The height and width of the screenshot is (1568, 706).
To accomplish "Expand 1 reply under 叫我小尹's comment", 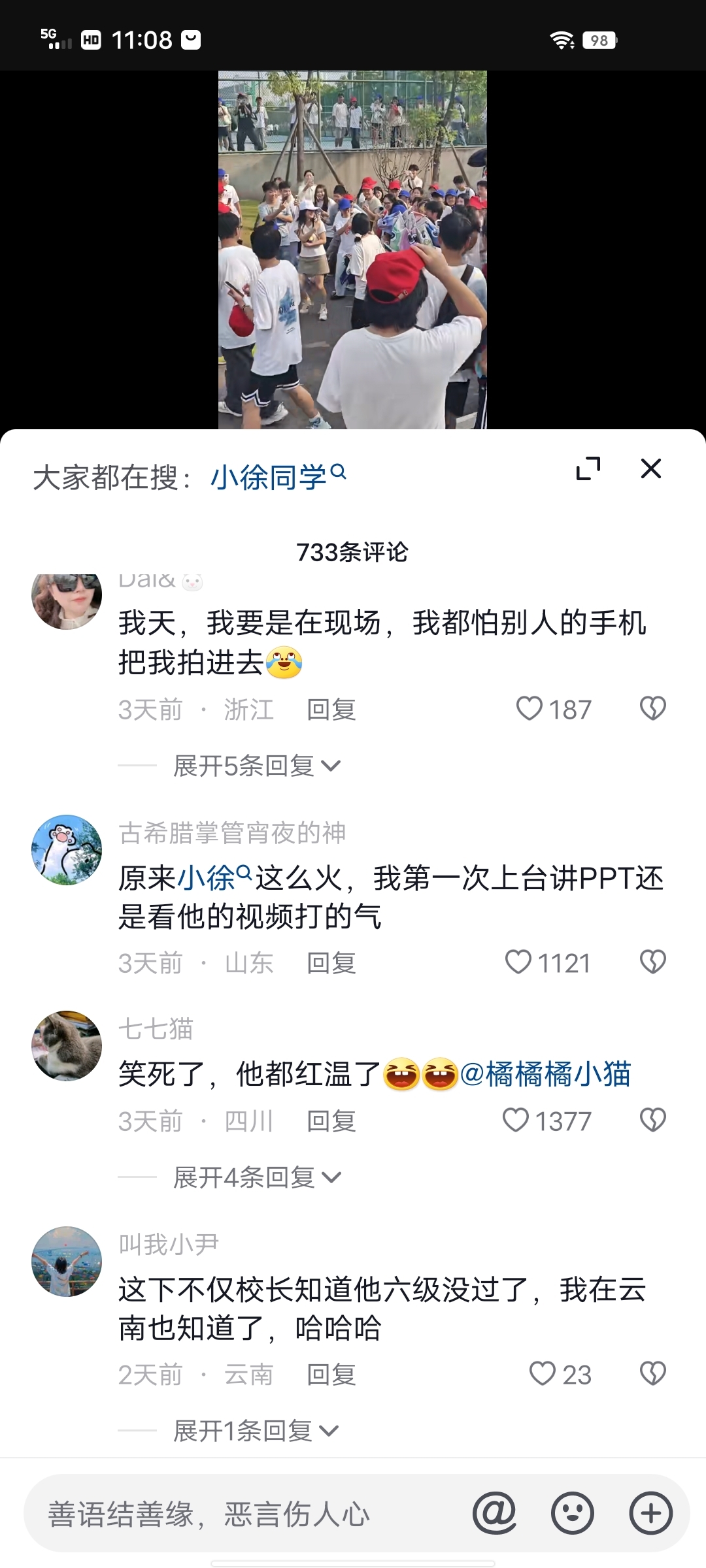I will tap(255, 1431).
